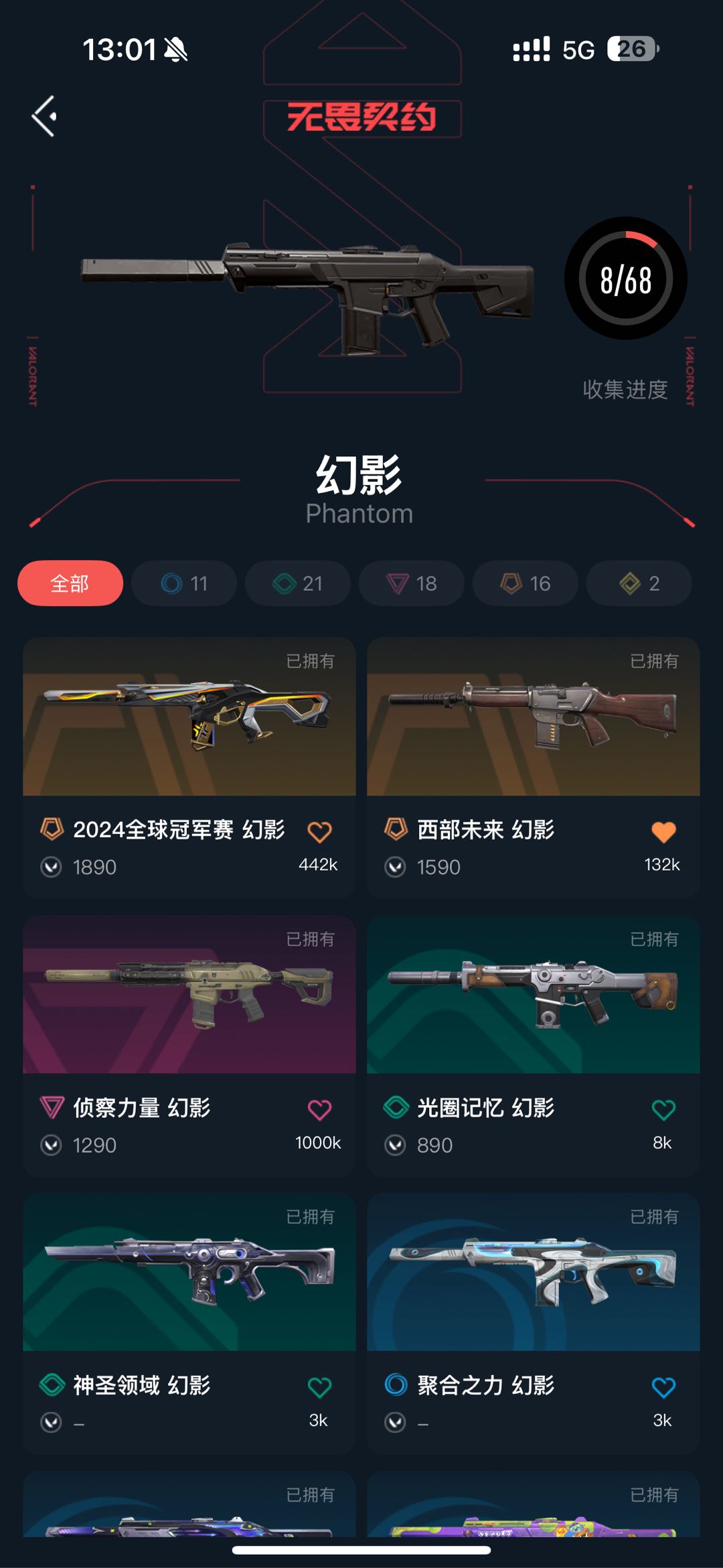Viewport: 723px width, 1568px height.
Task: Like the 聚合之力 幻影 skin
Action: [663, 1387]
